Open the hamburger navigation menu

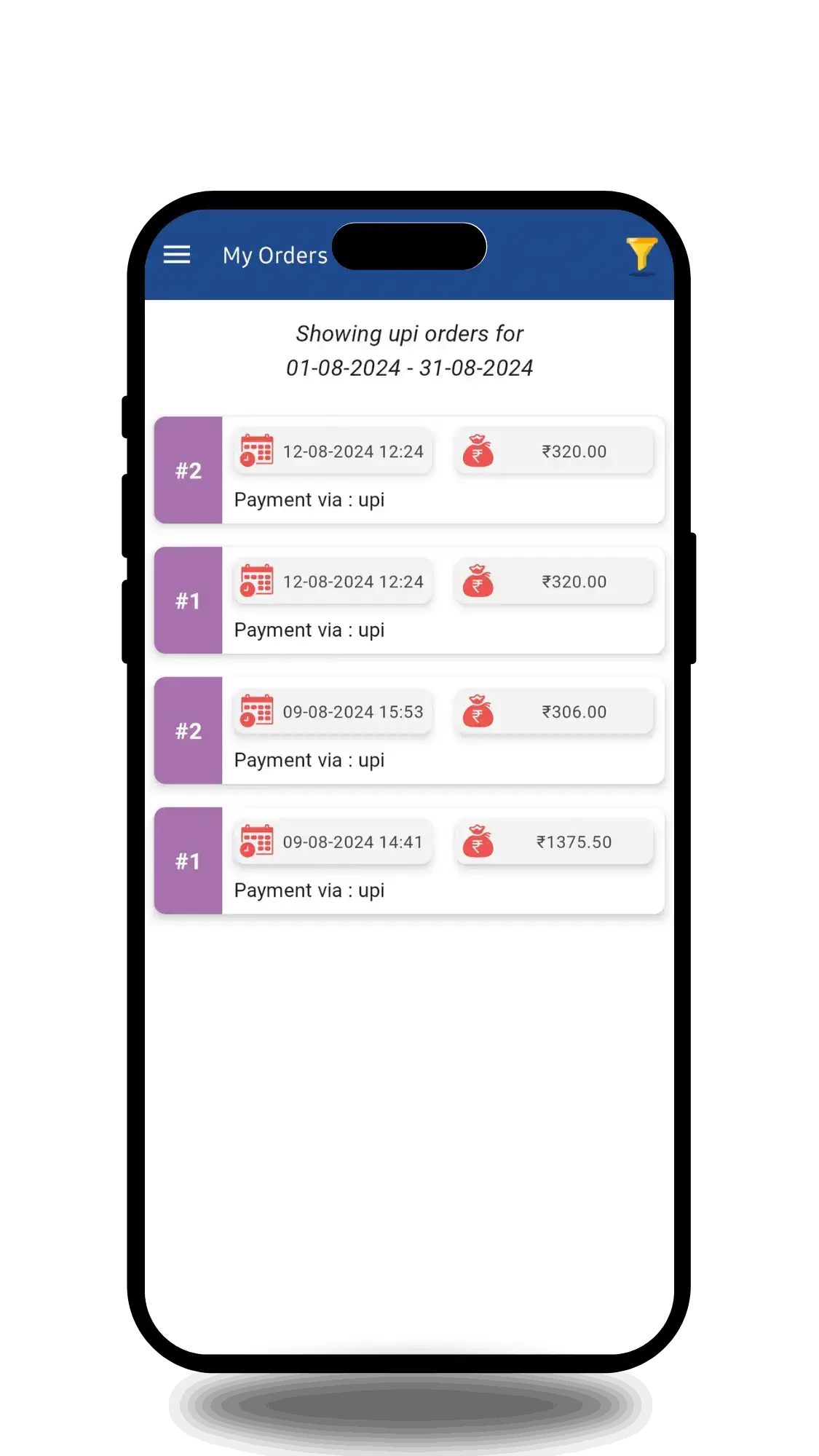[x=177, y=255]
